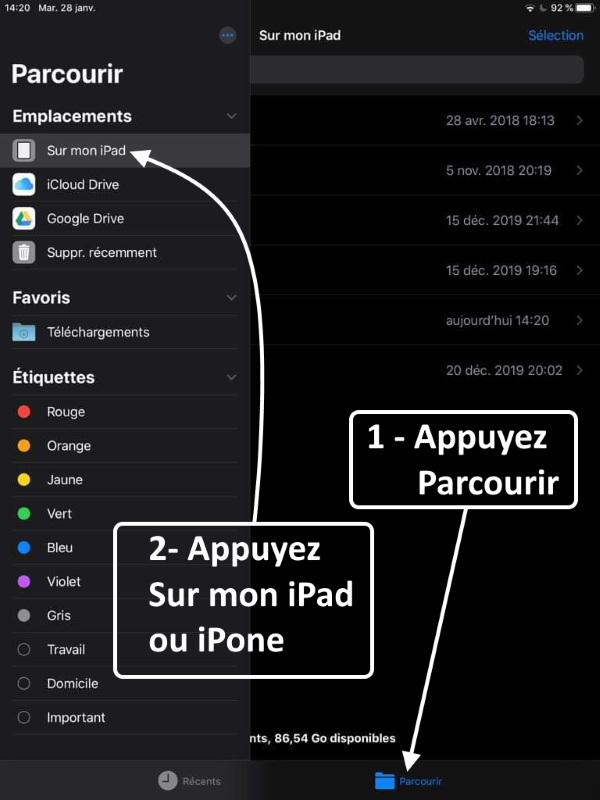Open the ellipsis options menu in the sidebar
This screenshot has height=800, width=600.
coord(227,36)
